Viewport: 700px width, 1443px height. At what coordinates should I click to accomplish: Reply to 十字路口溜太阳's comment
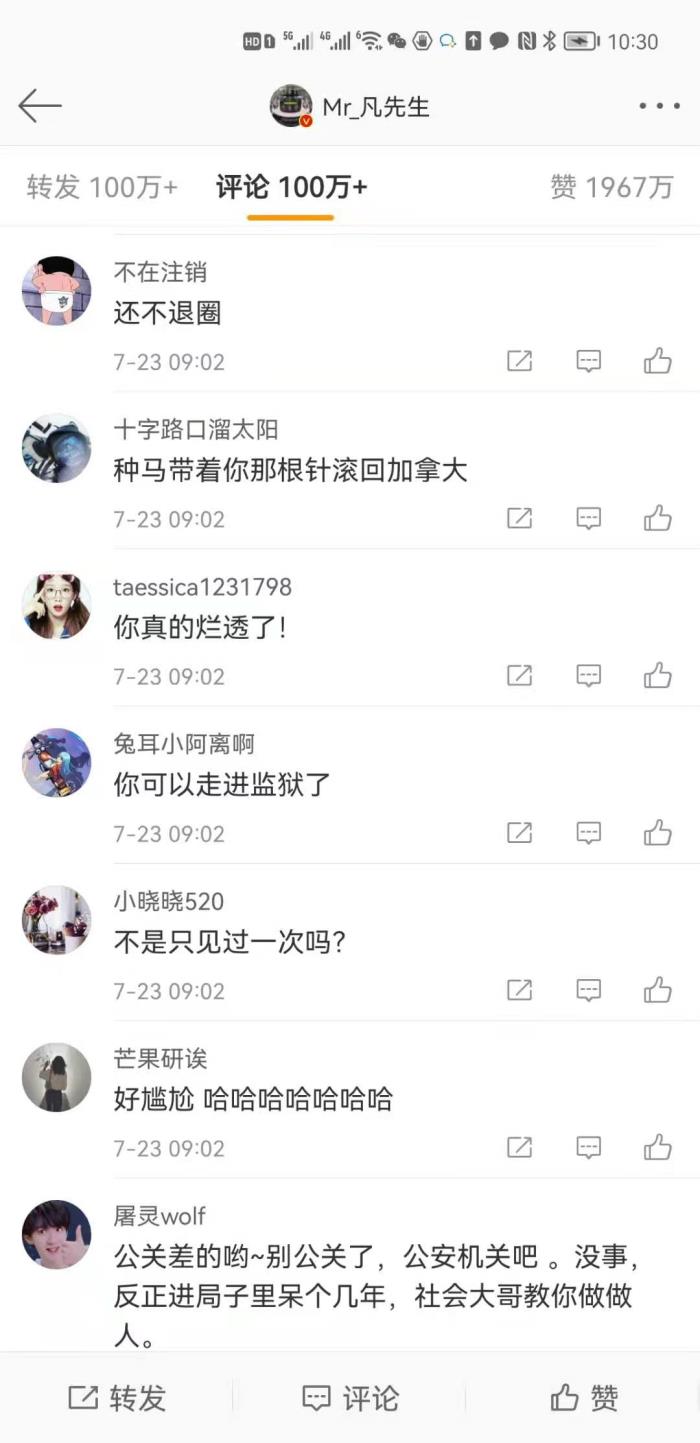point(588,518)
